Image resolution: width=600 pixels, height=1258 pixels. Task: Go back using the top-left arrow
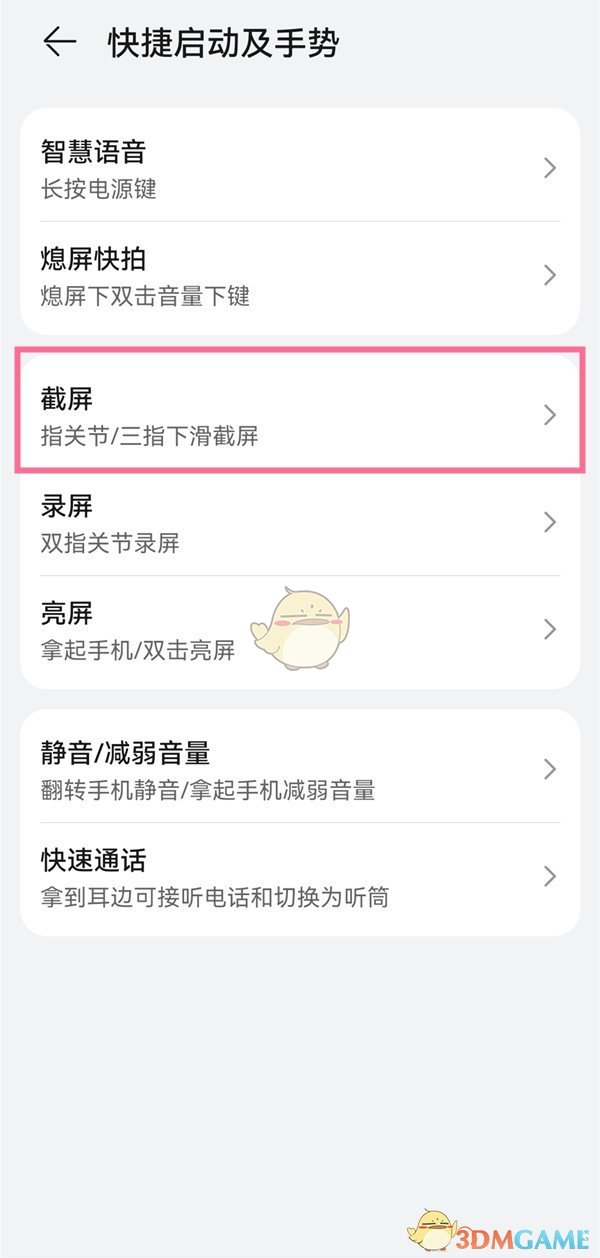point(60,42)
